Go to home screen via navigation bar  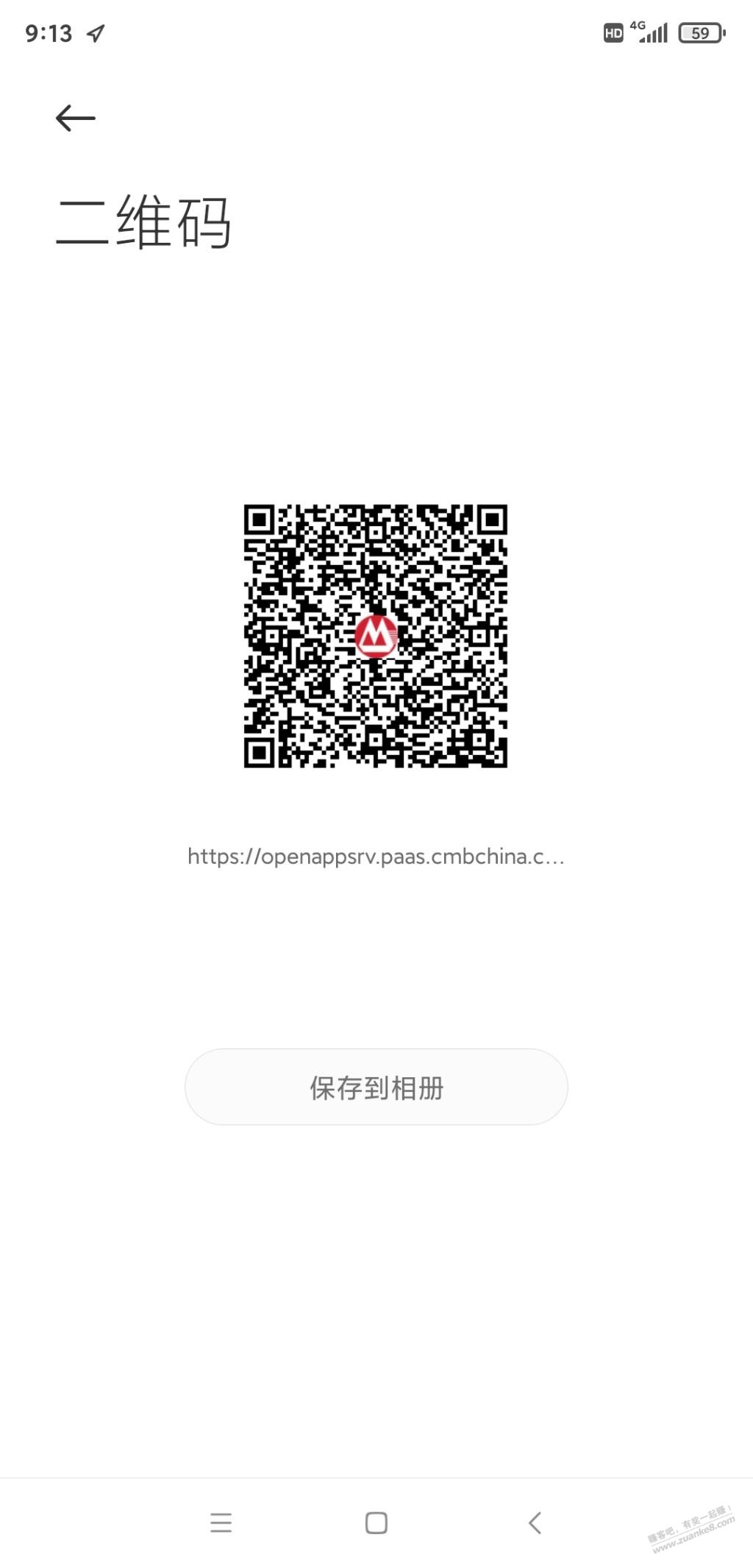376,1522
